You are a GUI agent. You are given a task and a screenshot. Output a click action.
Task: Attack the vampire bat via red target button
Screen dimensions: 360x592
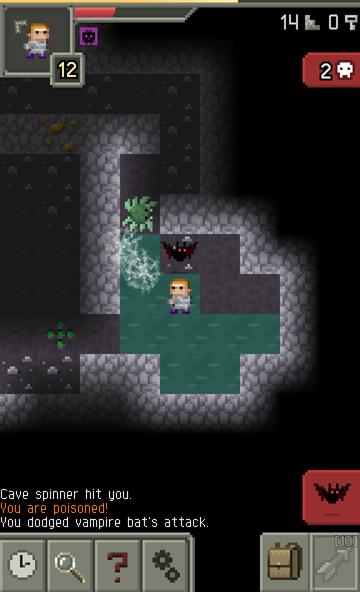331,497
